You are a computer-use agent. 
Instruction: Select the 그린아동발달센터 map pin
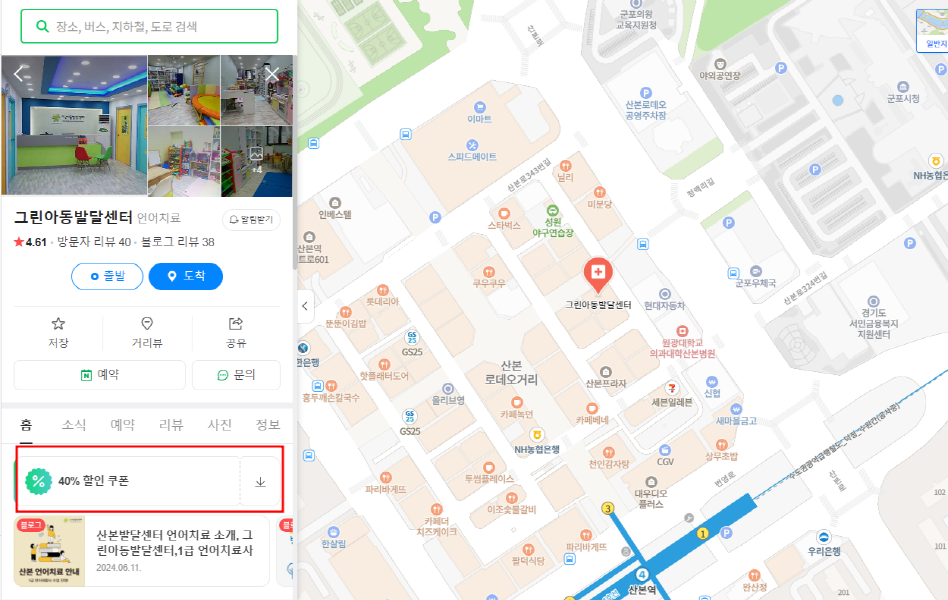pos(597,272)
